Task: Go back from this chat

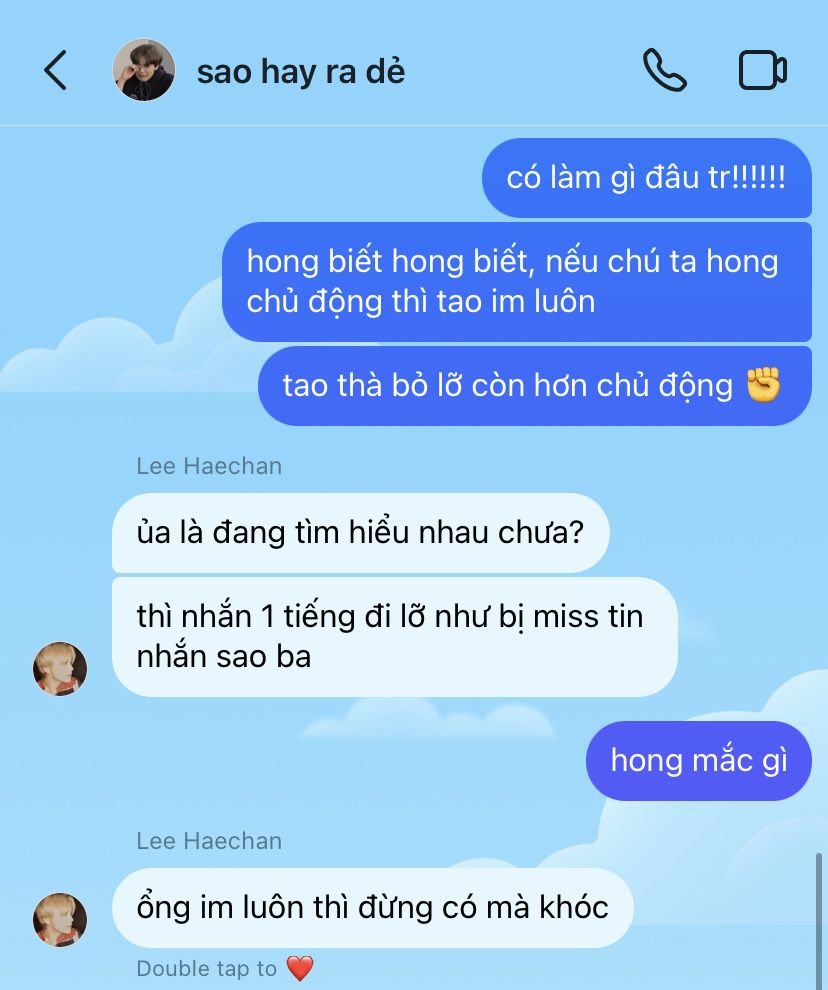Action: [x=55, y=71]
